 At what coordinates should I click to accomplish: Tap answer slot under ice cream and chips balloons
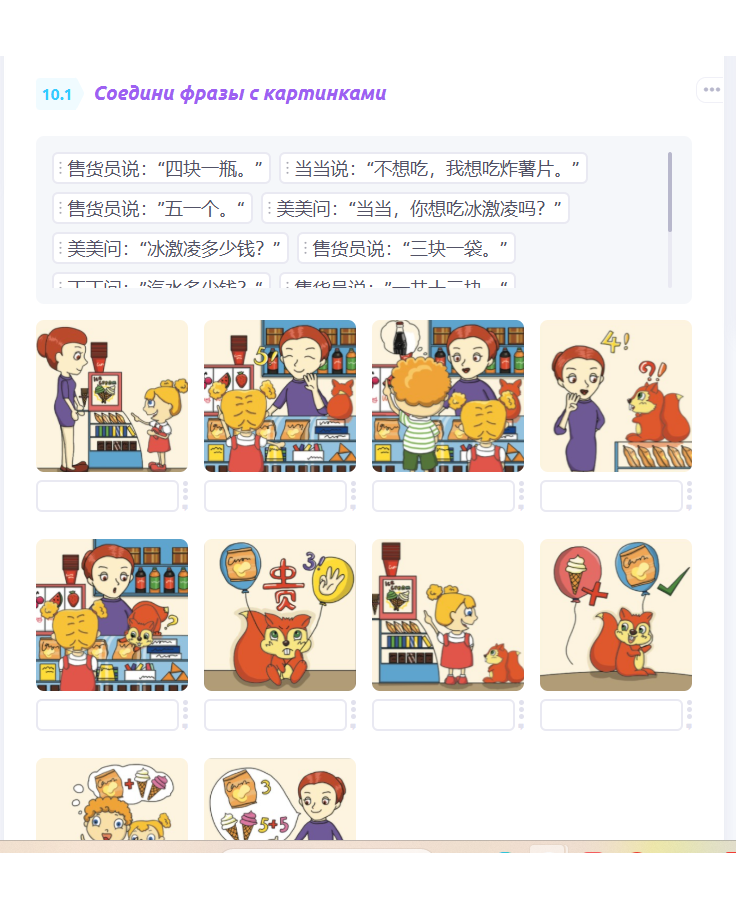tap(612, 715)
